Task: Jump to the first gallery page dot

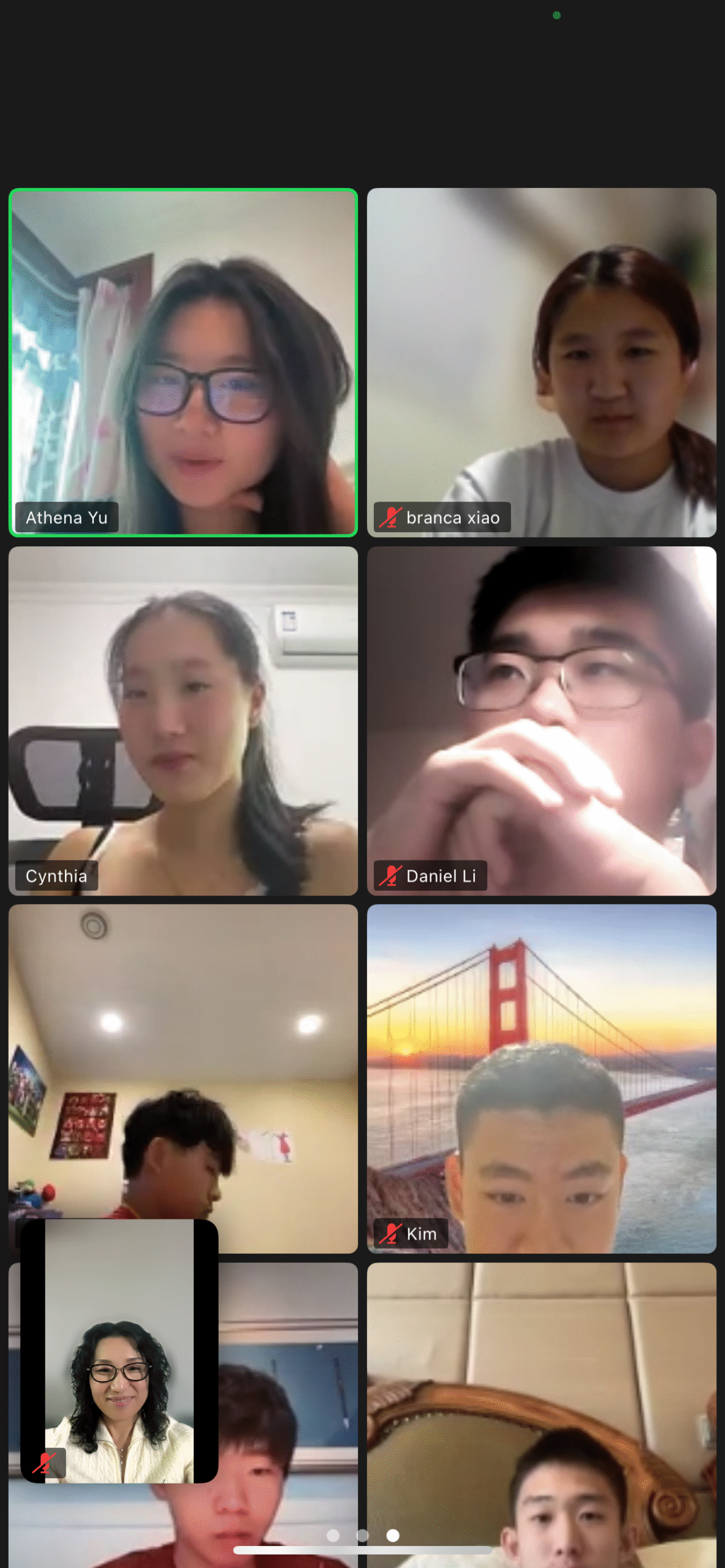Action: pyautogui.click(x=333, y=1535)
